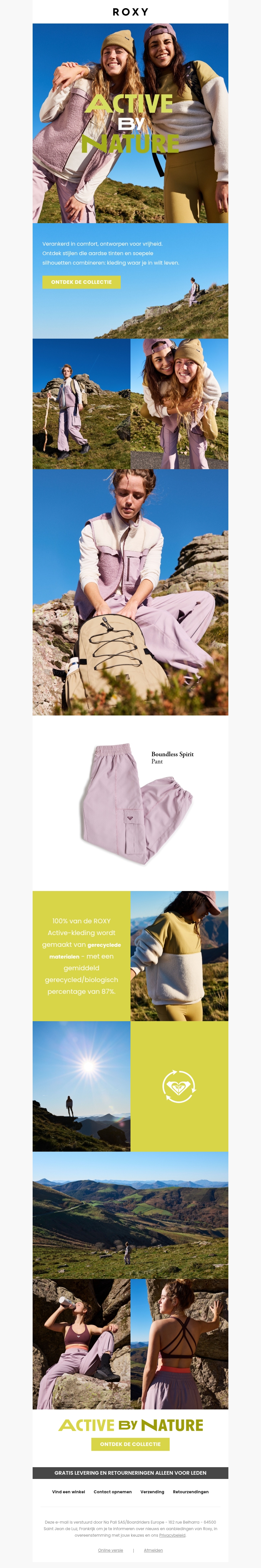
Task: Open Contact opnemen
Action: (113, 1492)
